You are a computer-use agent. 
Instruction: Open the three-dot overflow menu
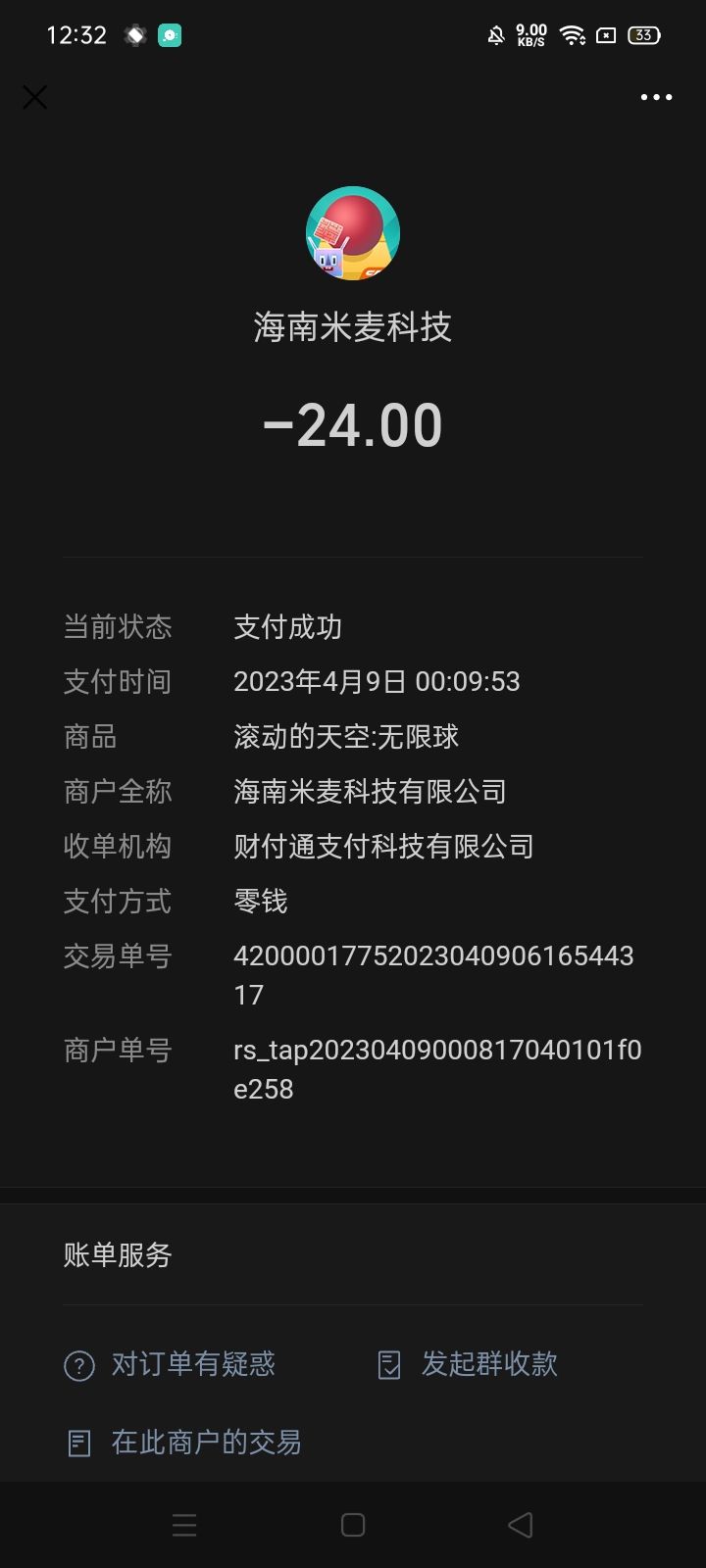point(656,97)
